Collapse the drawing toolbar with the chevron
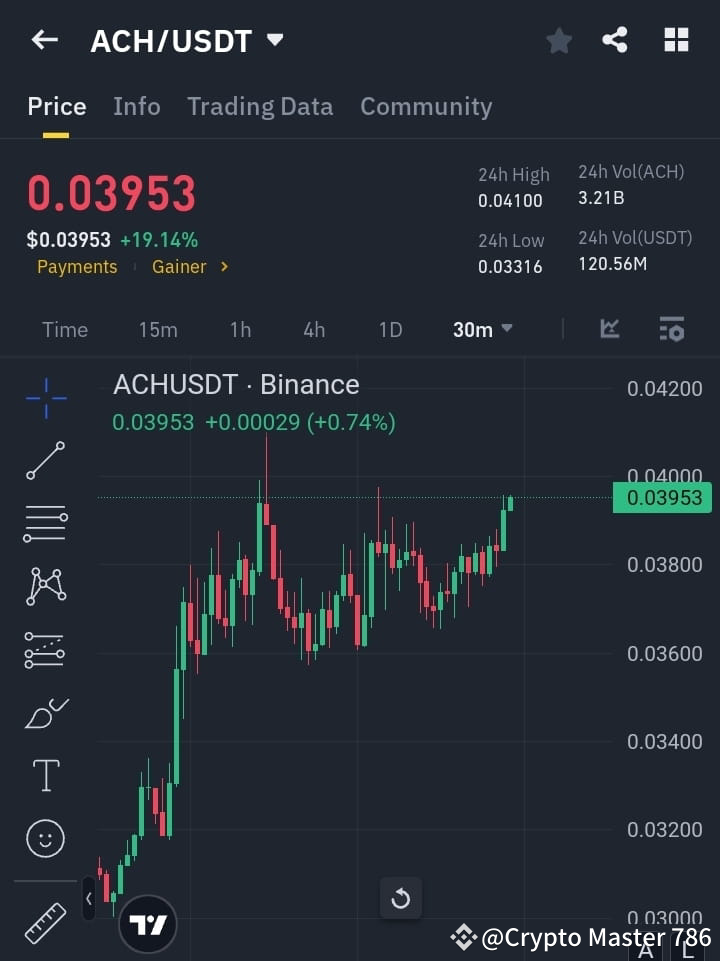720x961 pixels. click(x=89, y=898)
